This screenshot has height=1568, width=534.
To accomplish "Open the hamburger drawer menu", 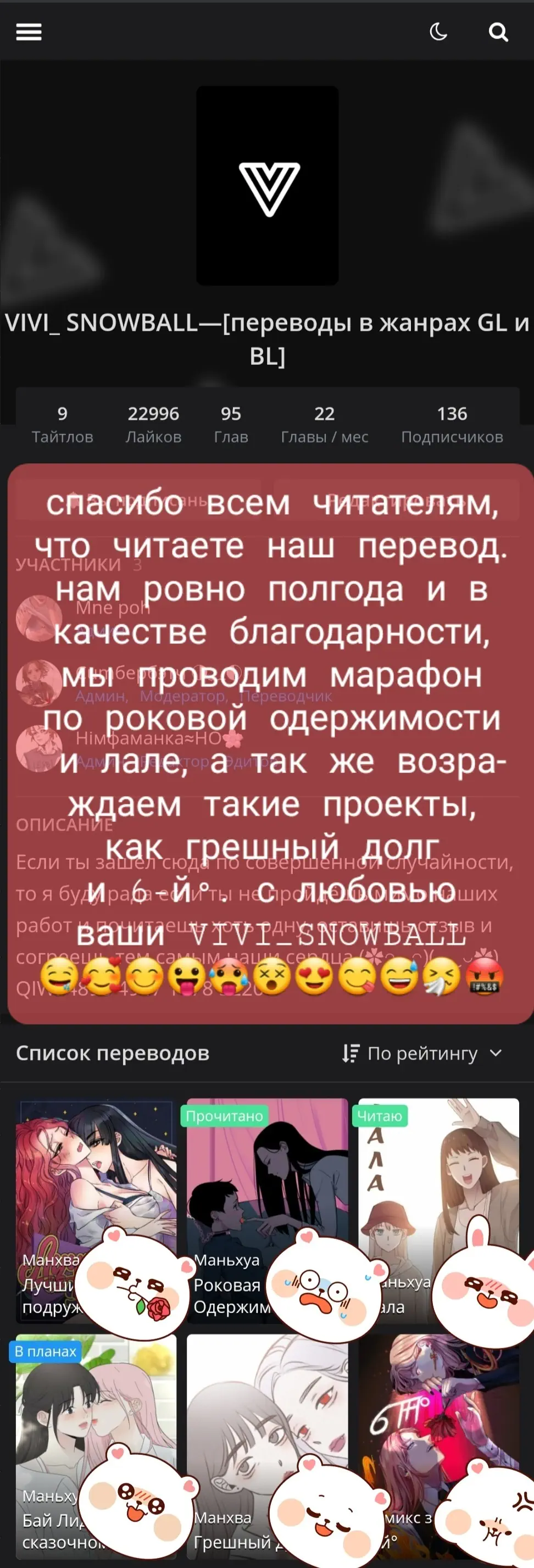I will click(x=29, y=32).
